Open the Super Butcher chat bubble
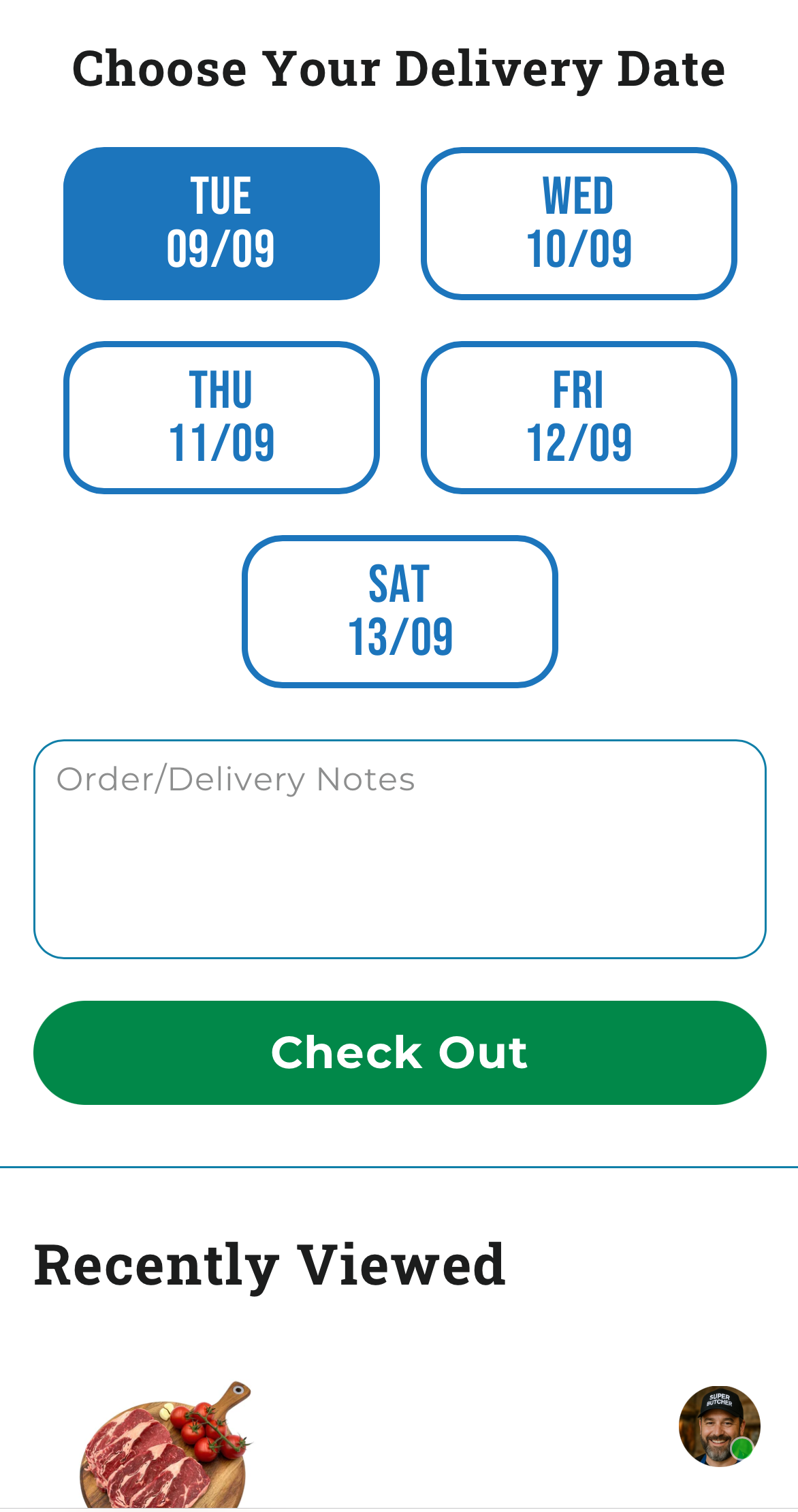 [719, 1426]
